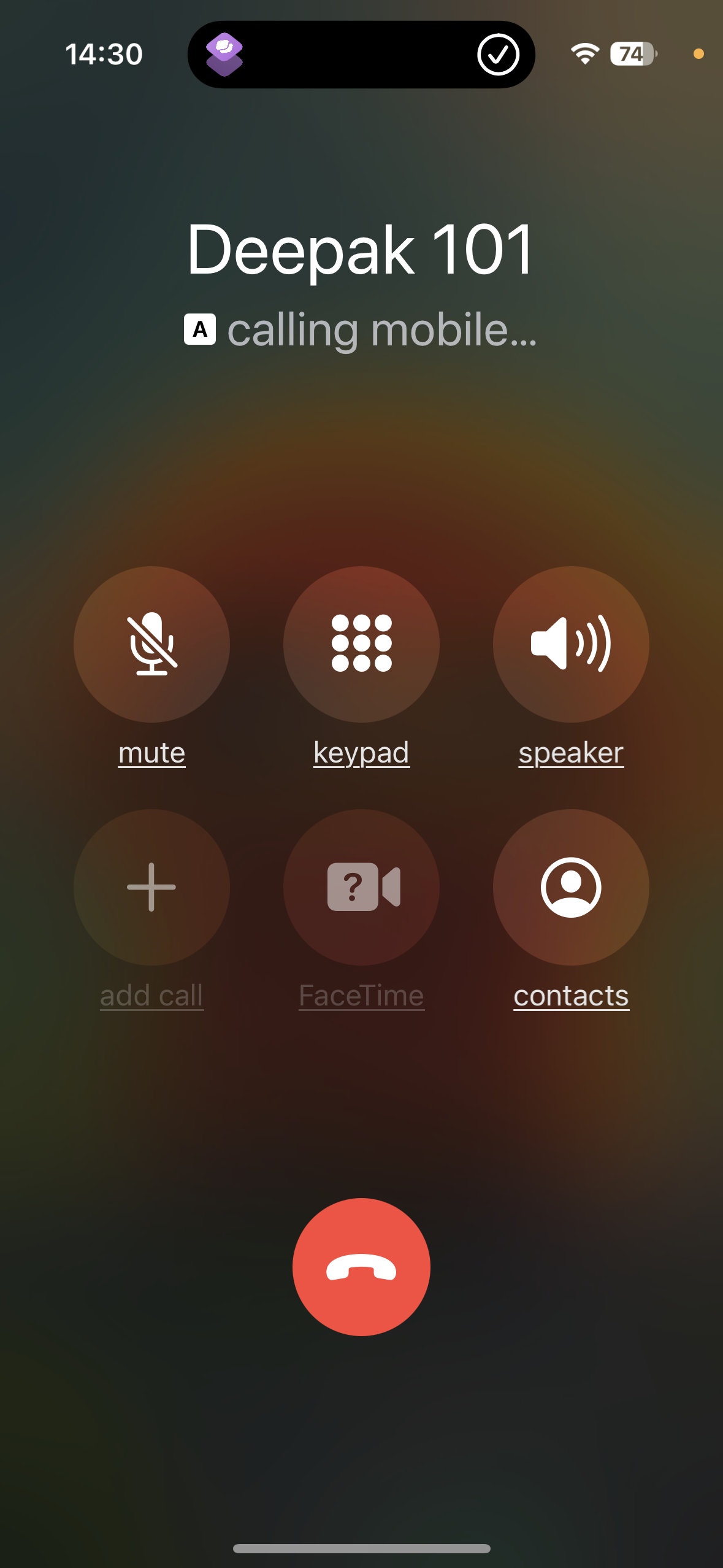
Task: Turn on the speaker
Action: 570,644
